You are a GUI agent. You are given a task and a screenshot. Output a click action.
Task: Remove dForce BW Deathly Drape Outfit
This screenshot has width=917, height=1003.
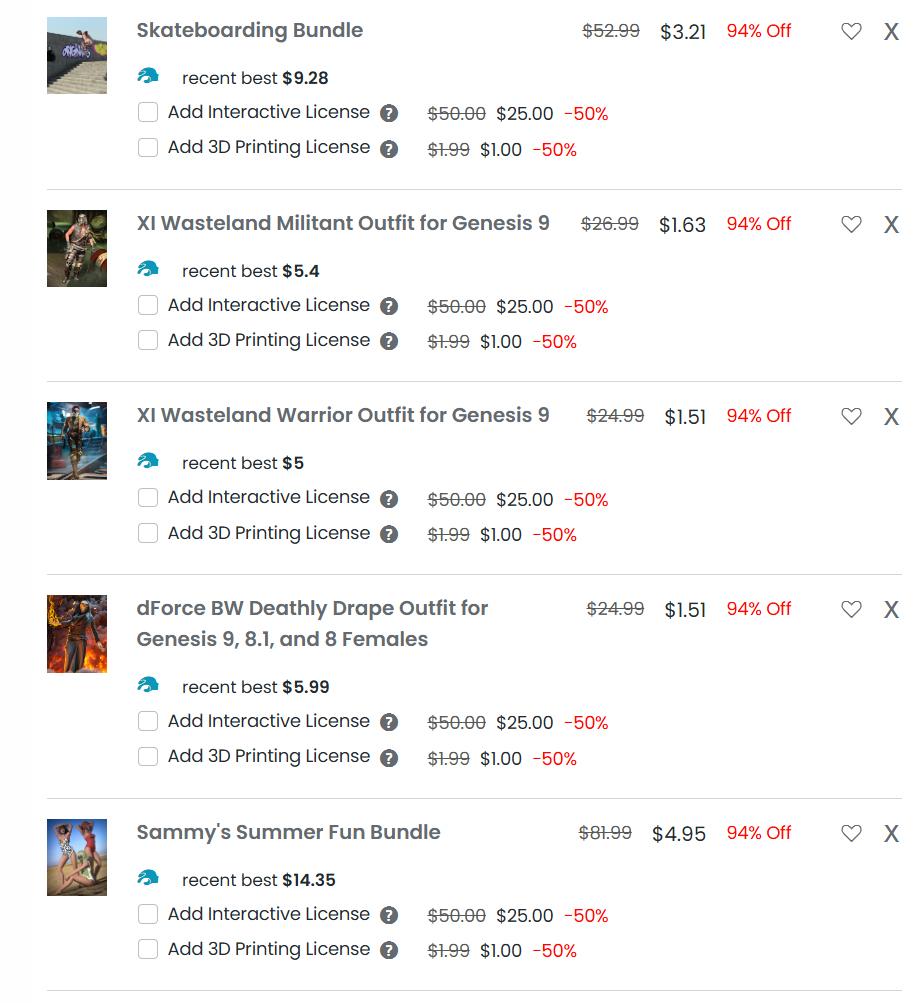(x=891, y=610)
